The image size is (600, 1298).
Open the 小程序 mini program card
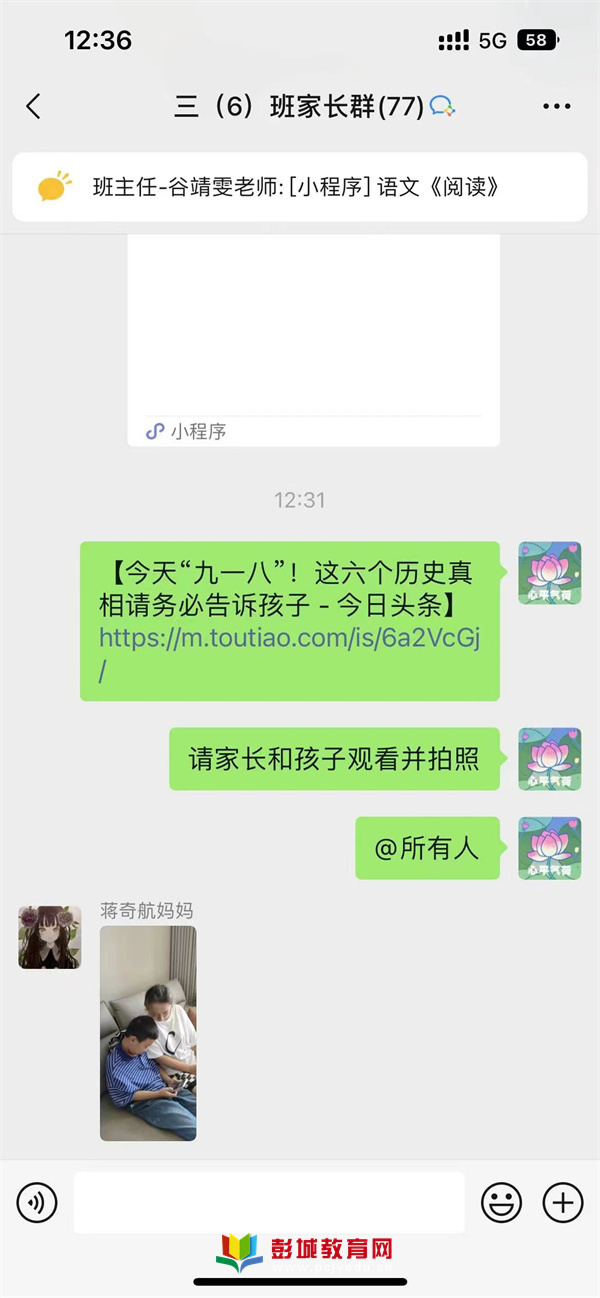313,340
